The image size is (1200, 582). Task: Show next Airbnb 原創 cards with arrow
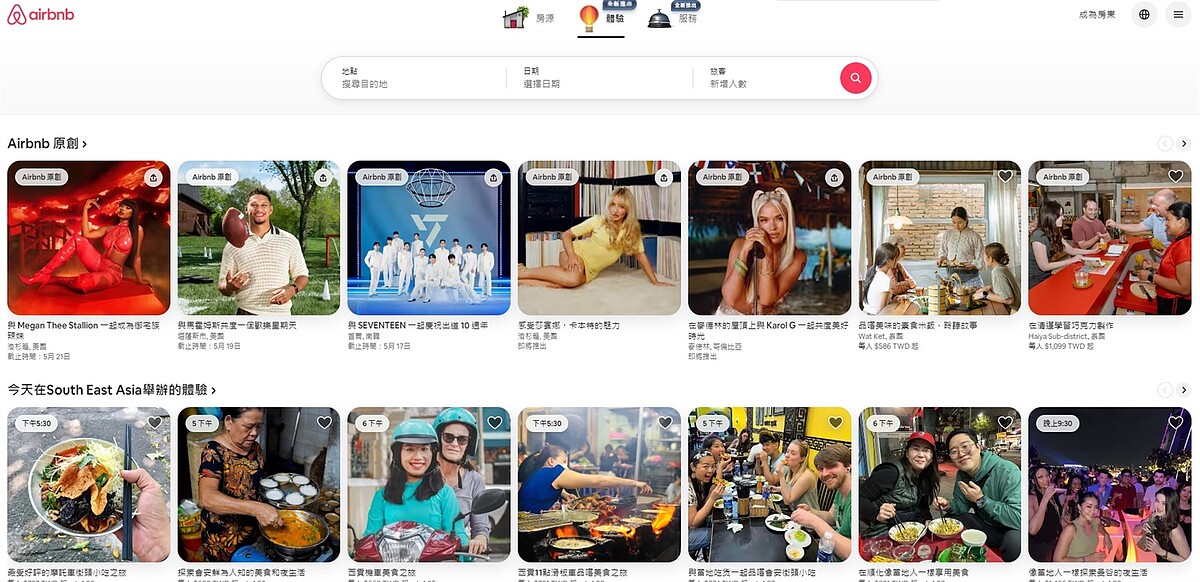[x=1184, y=144]
